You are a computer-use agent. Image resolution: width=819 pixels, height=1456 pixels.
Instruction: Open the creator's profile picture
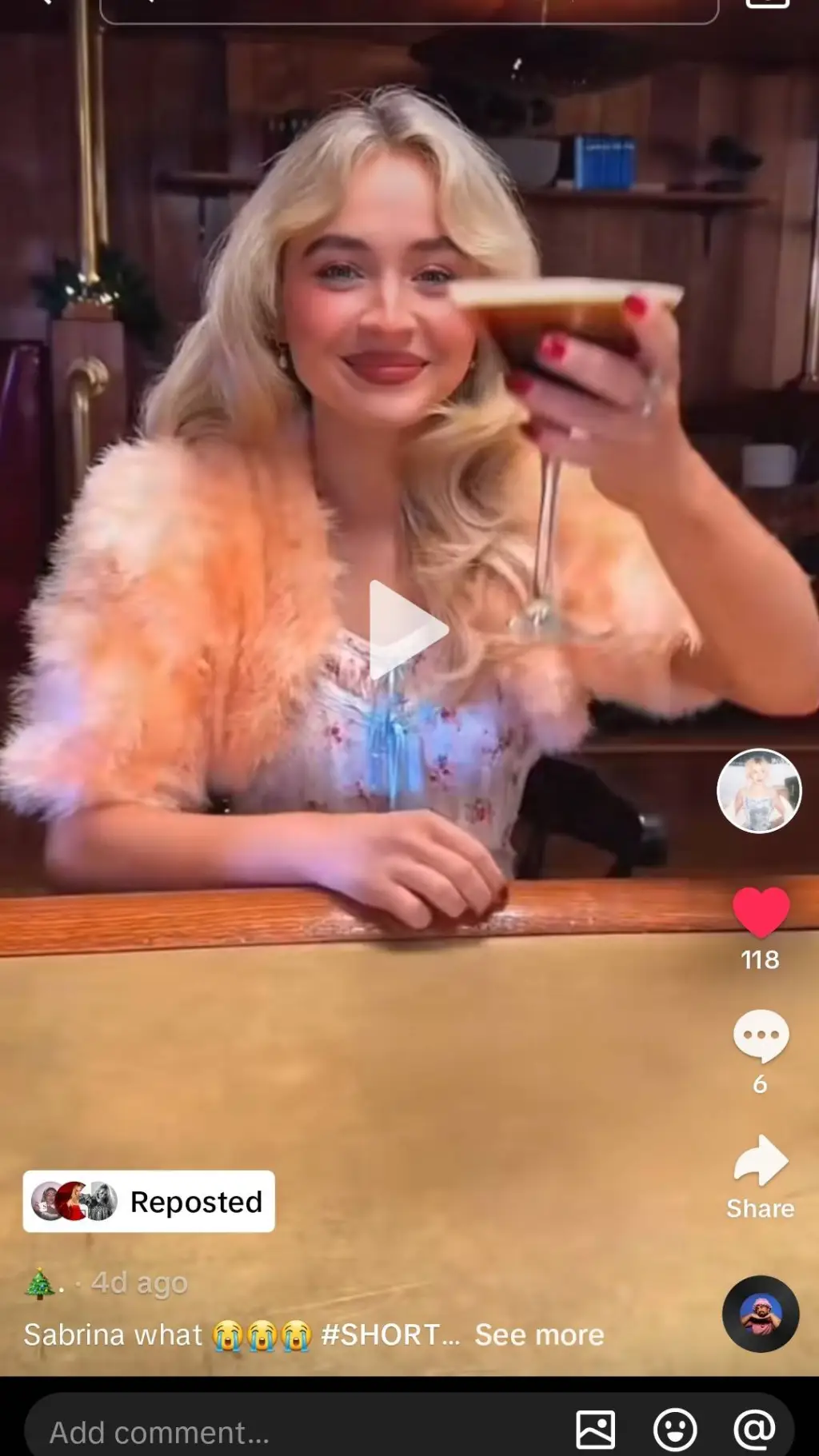point(759,791)
